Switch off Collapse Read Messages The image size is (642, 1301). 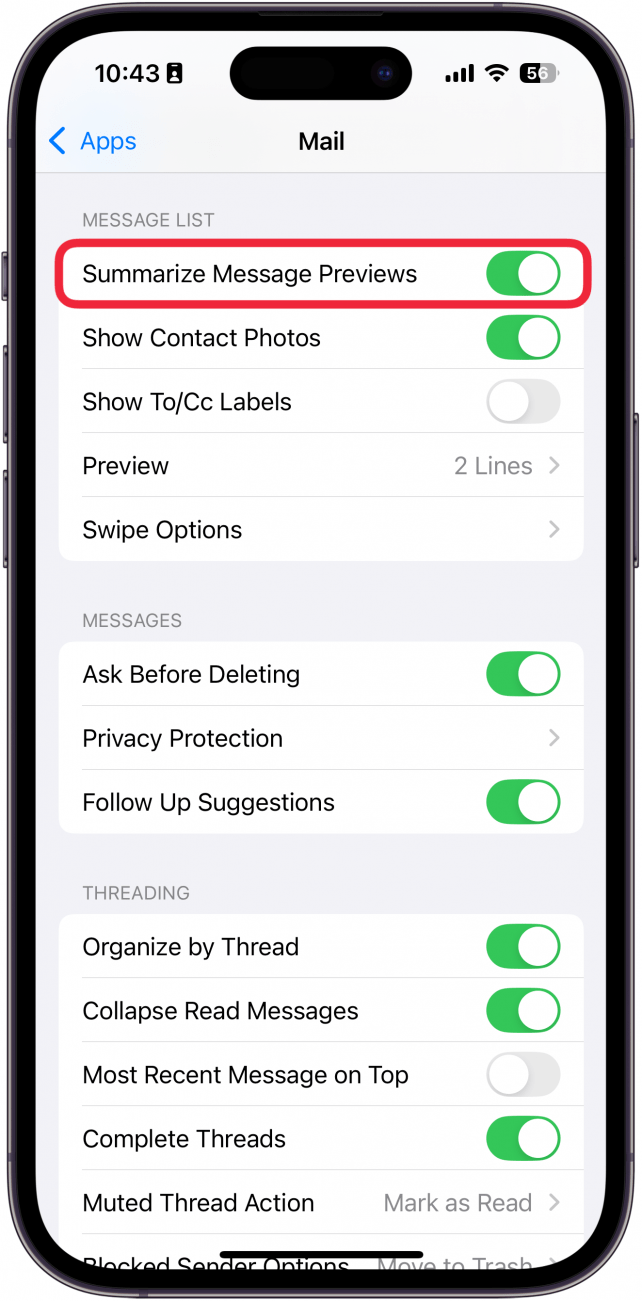pyautogui.click(x=522, y=1011)
